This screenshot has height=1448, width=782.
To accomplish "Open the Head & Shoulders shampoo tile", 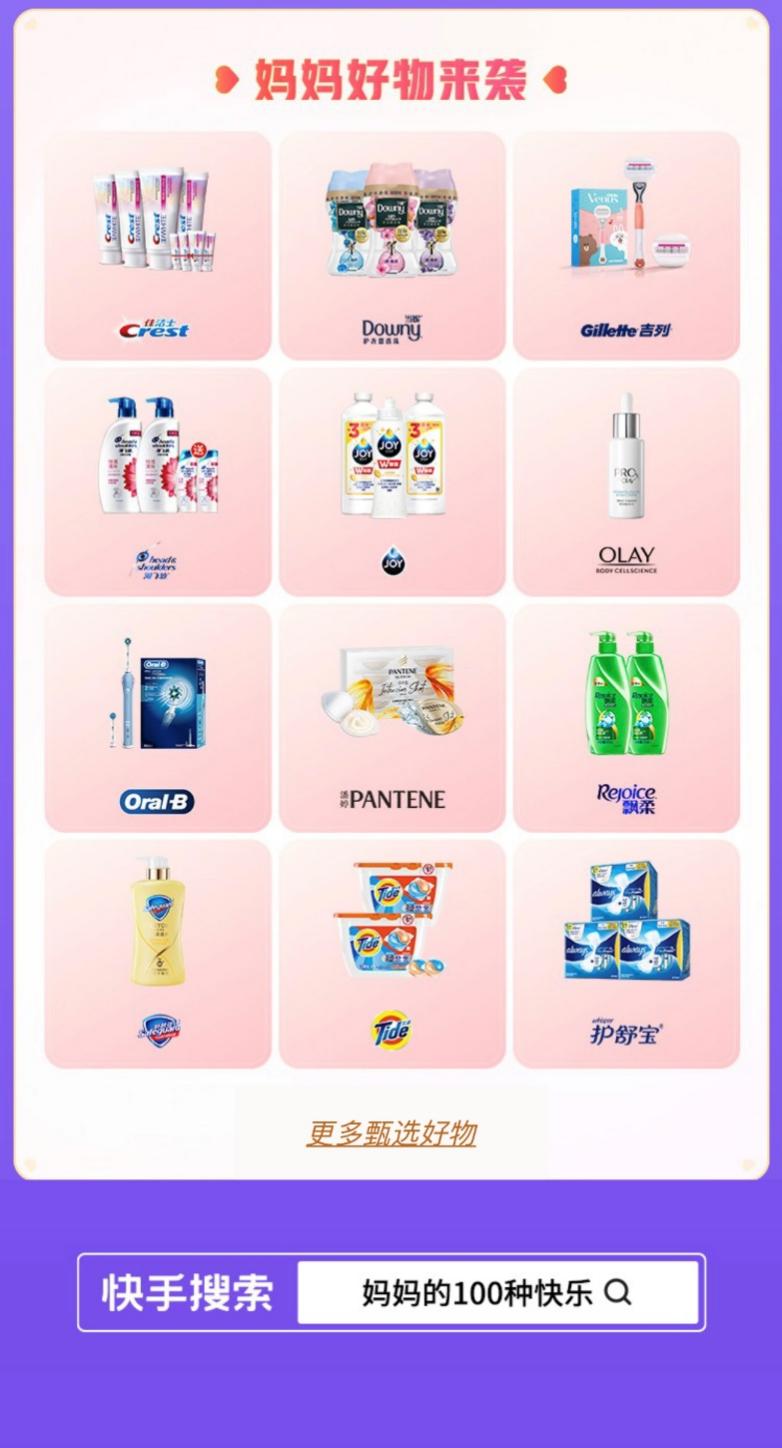I will pyautogui.click(x=158, y=481).
